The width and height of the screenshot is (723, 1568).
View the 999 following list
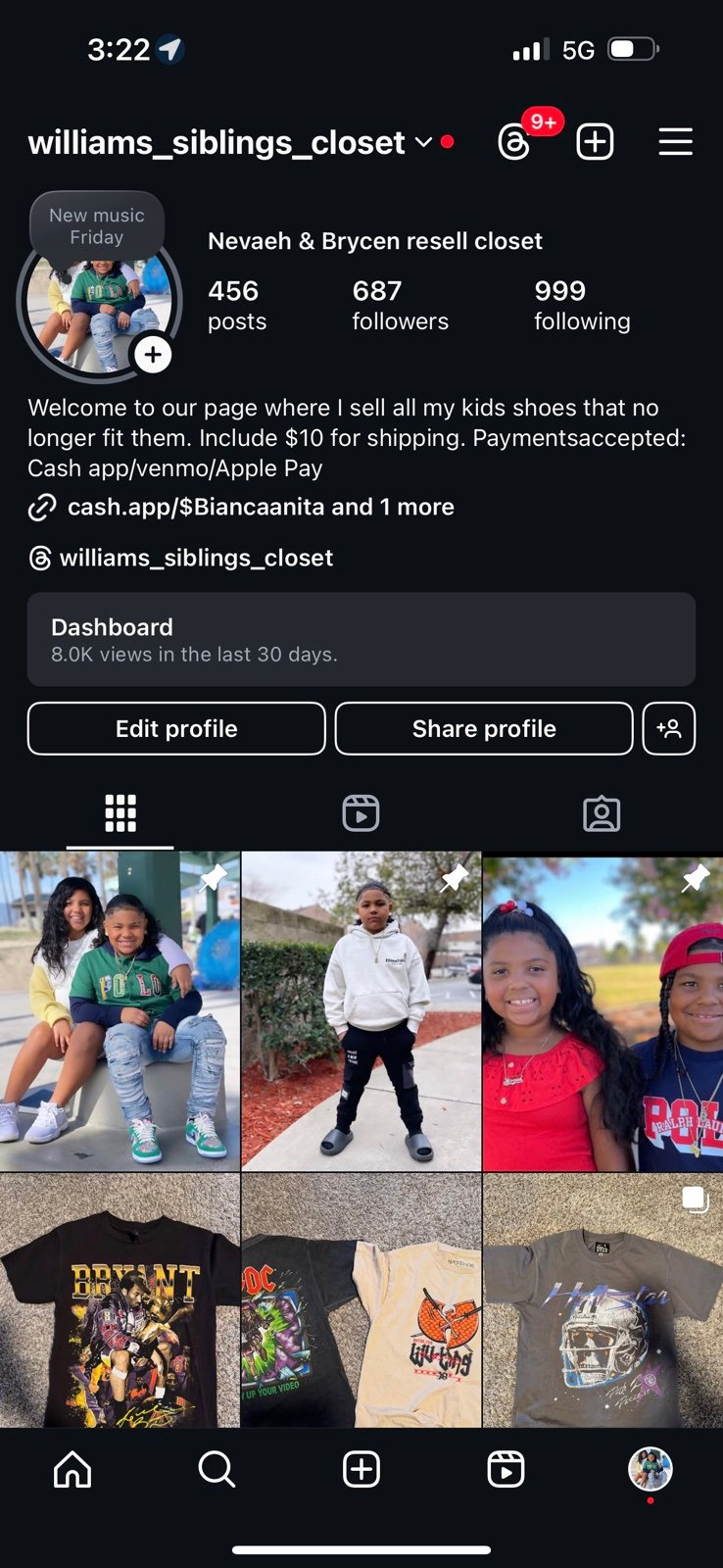[582, 305]
